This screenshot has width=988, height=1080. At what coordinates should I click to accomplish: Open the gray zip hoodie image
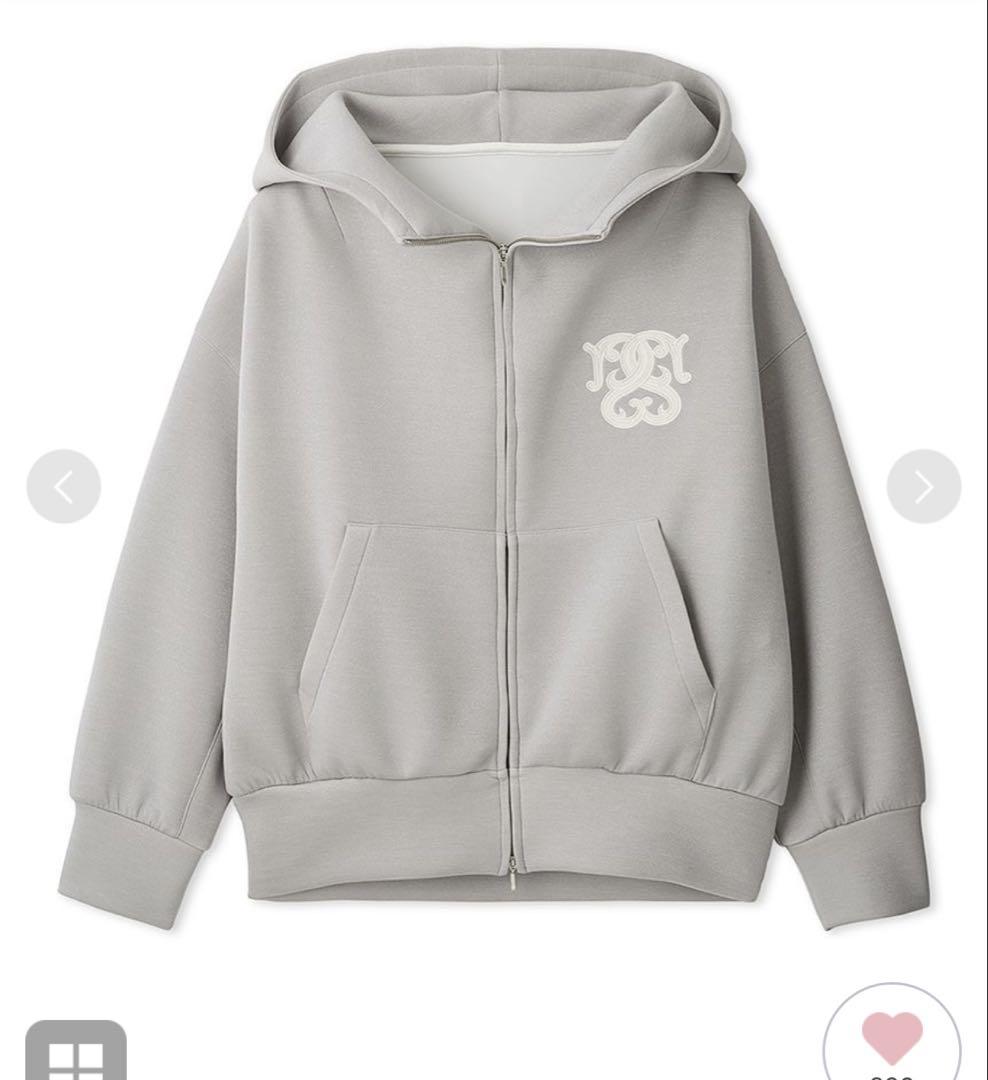[494, 480]
